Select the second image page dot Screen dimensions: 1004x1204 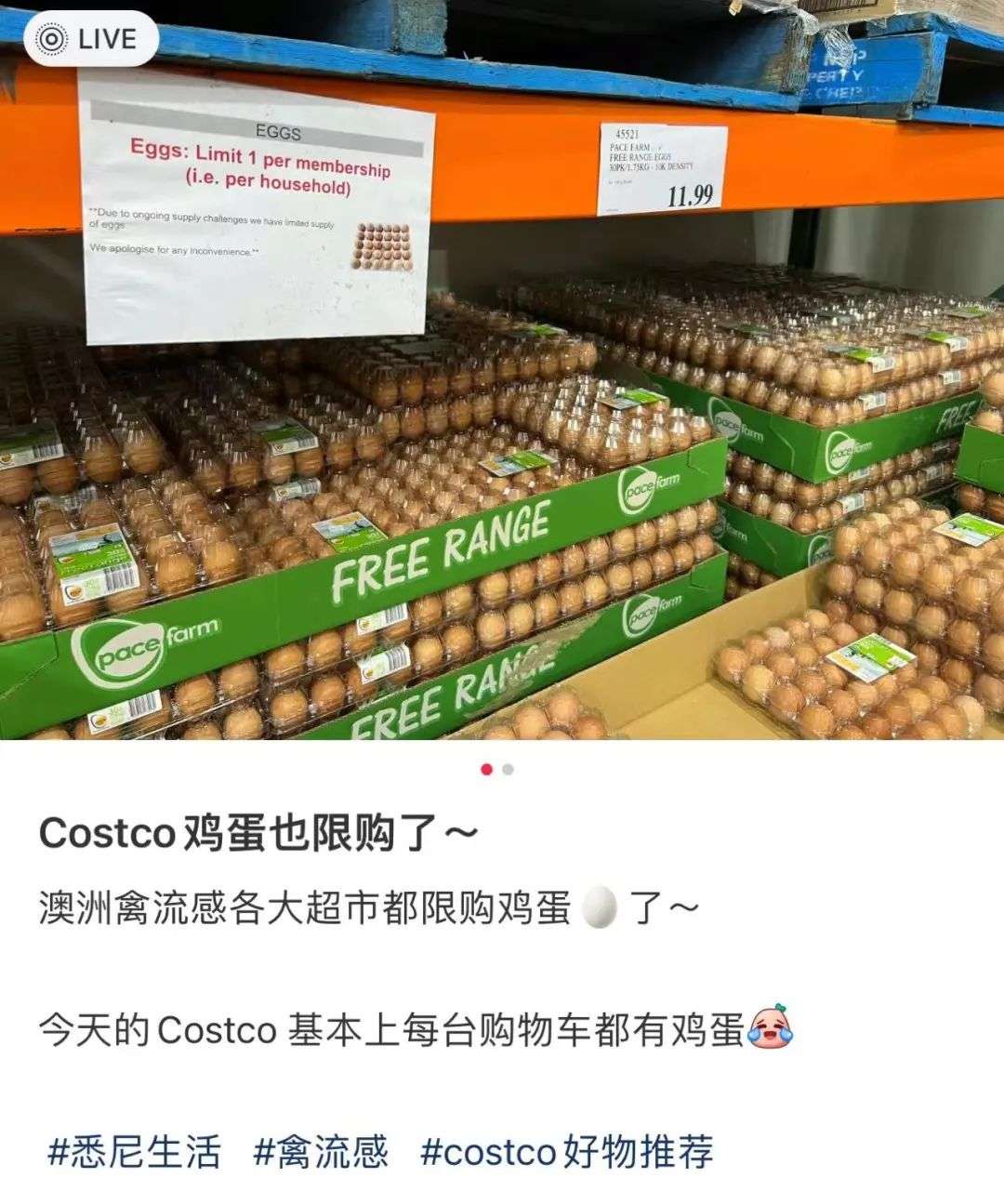508,770
